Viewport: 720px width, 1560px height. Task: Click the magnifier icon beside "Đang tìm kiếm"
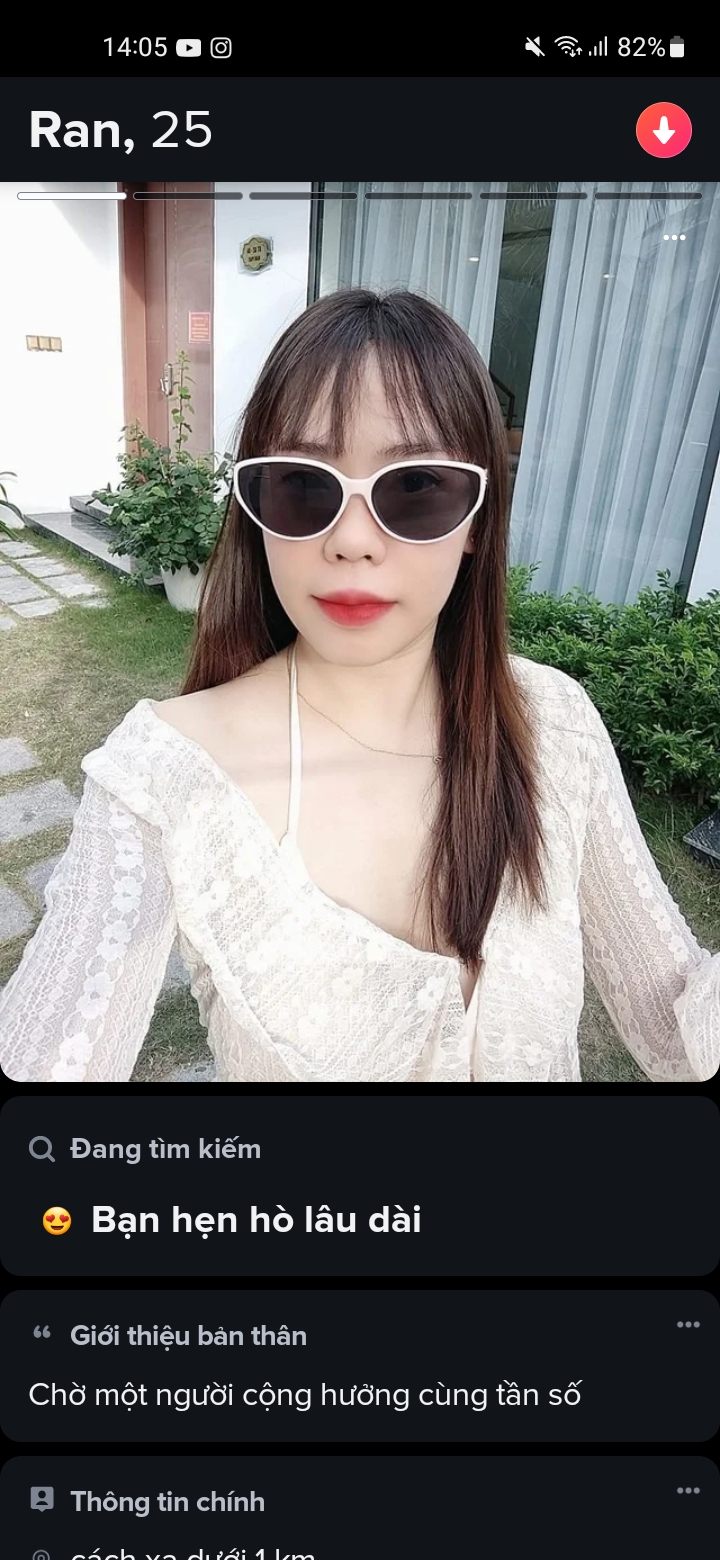(41, 1148)
